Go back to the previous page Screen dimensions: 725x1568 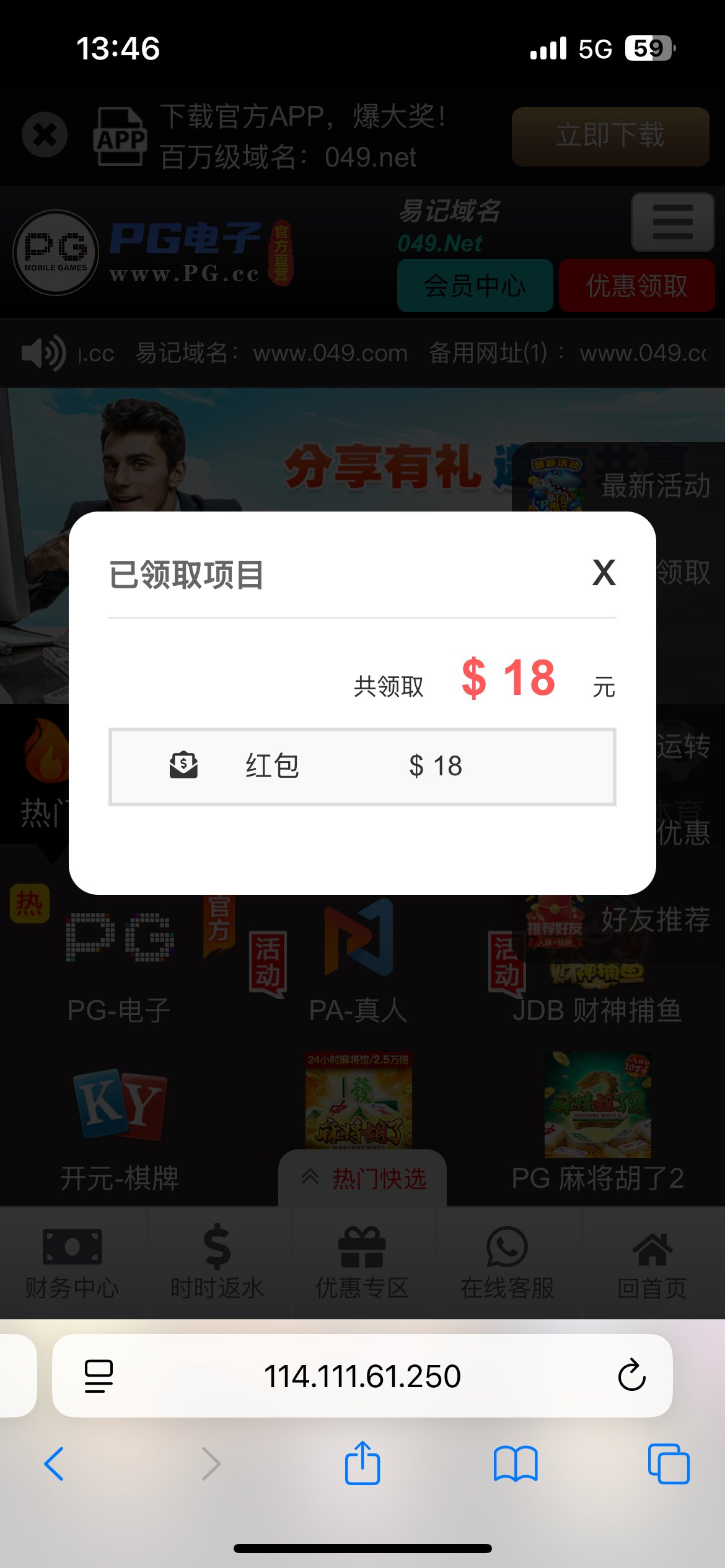tap(55, 1464)
